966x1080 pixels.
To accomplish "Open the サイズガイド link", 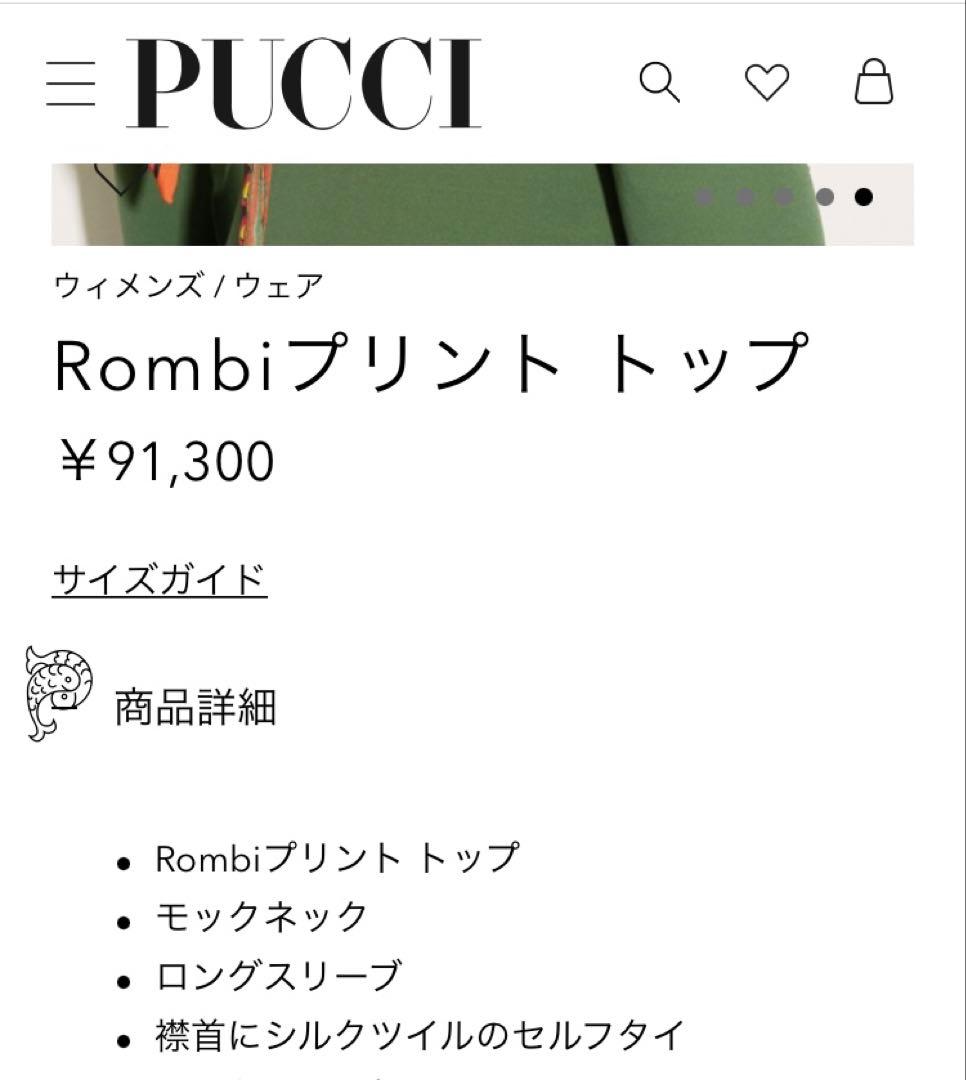I will tap(160, 576).
